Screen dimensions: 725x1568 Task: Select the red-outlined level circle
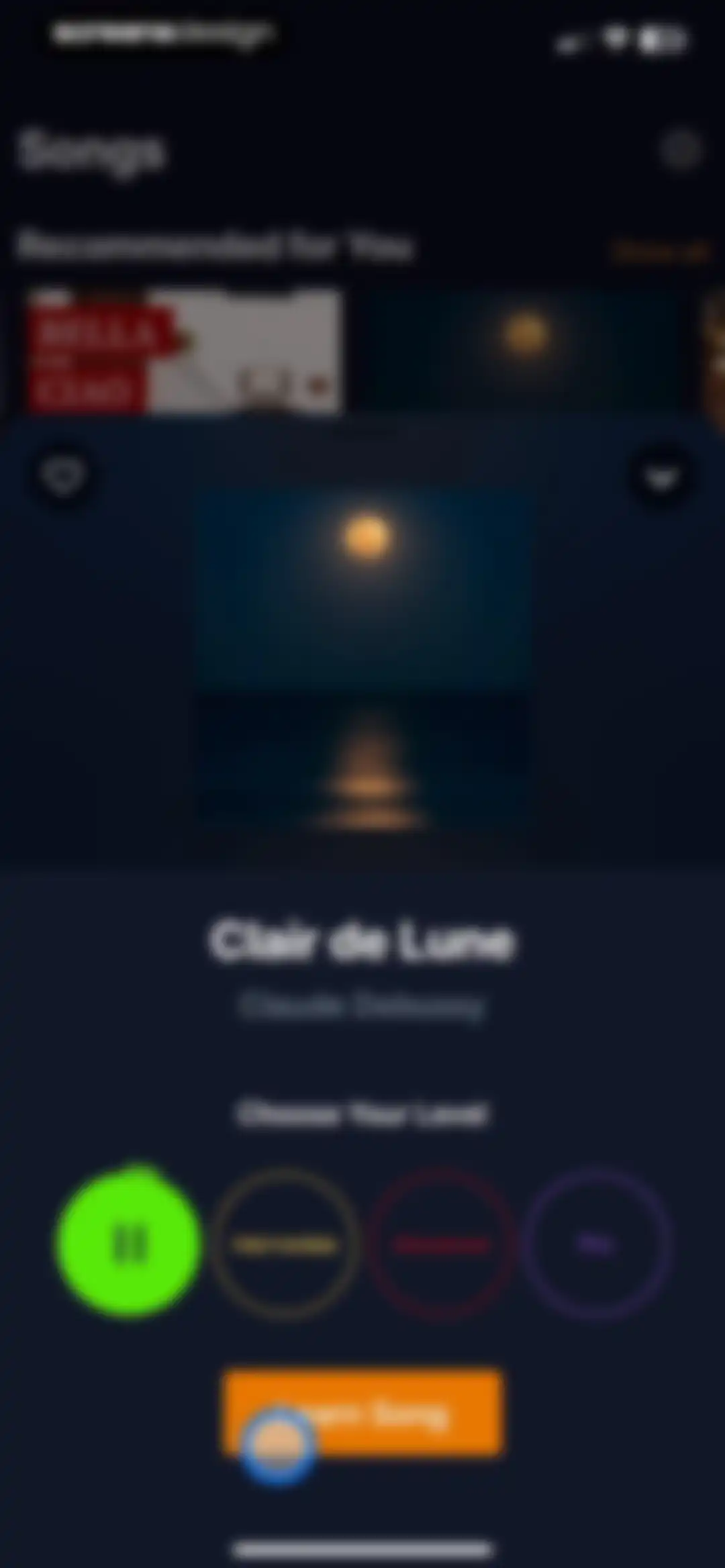[440, 1244]
